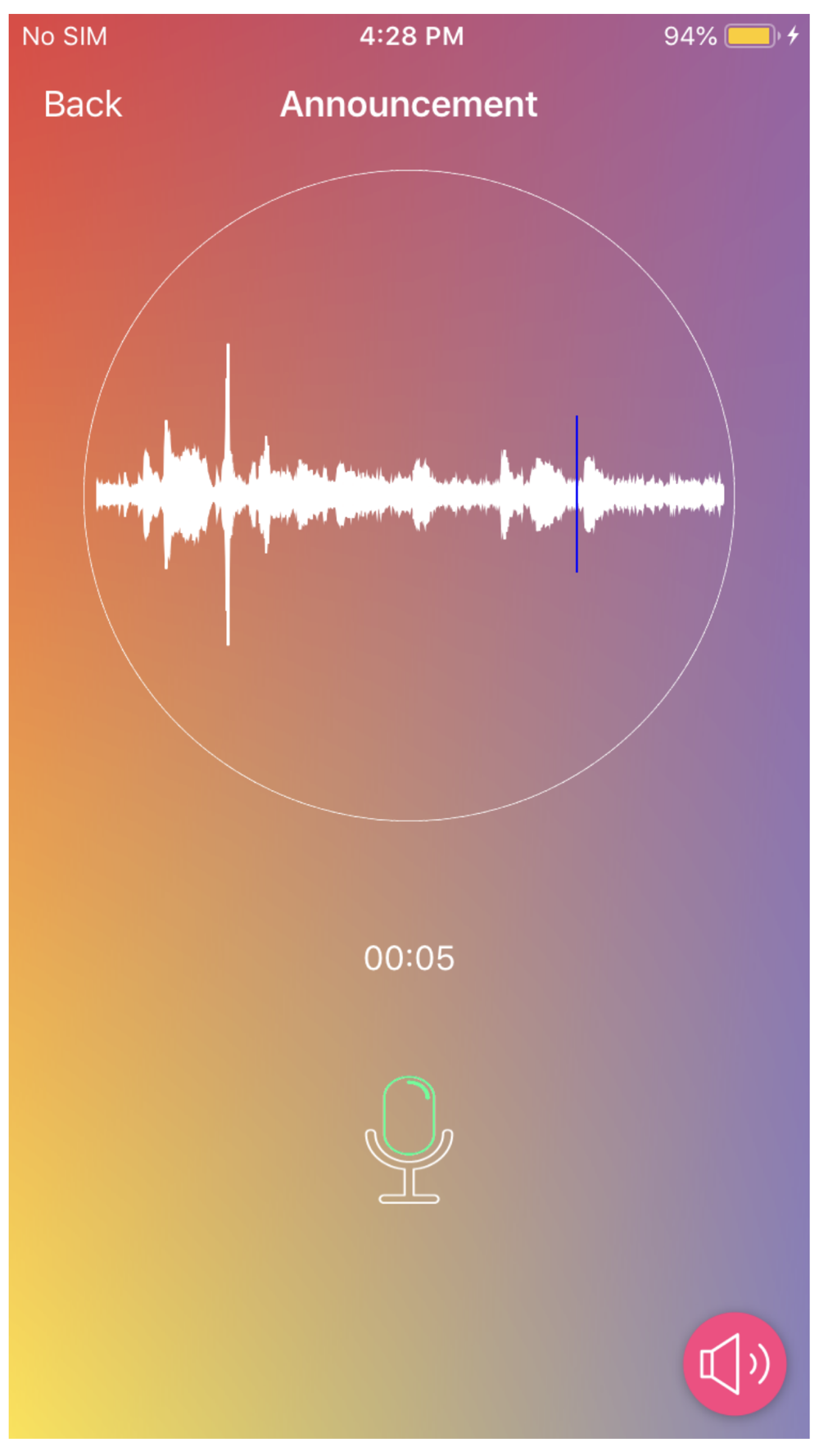
Task: Tap the microphone to record announcement
Action: click(x=409, y=1139)
